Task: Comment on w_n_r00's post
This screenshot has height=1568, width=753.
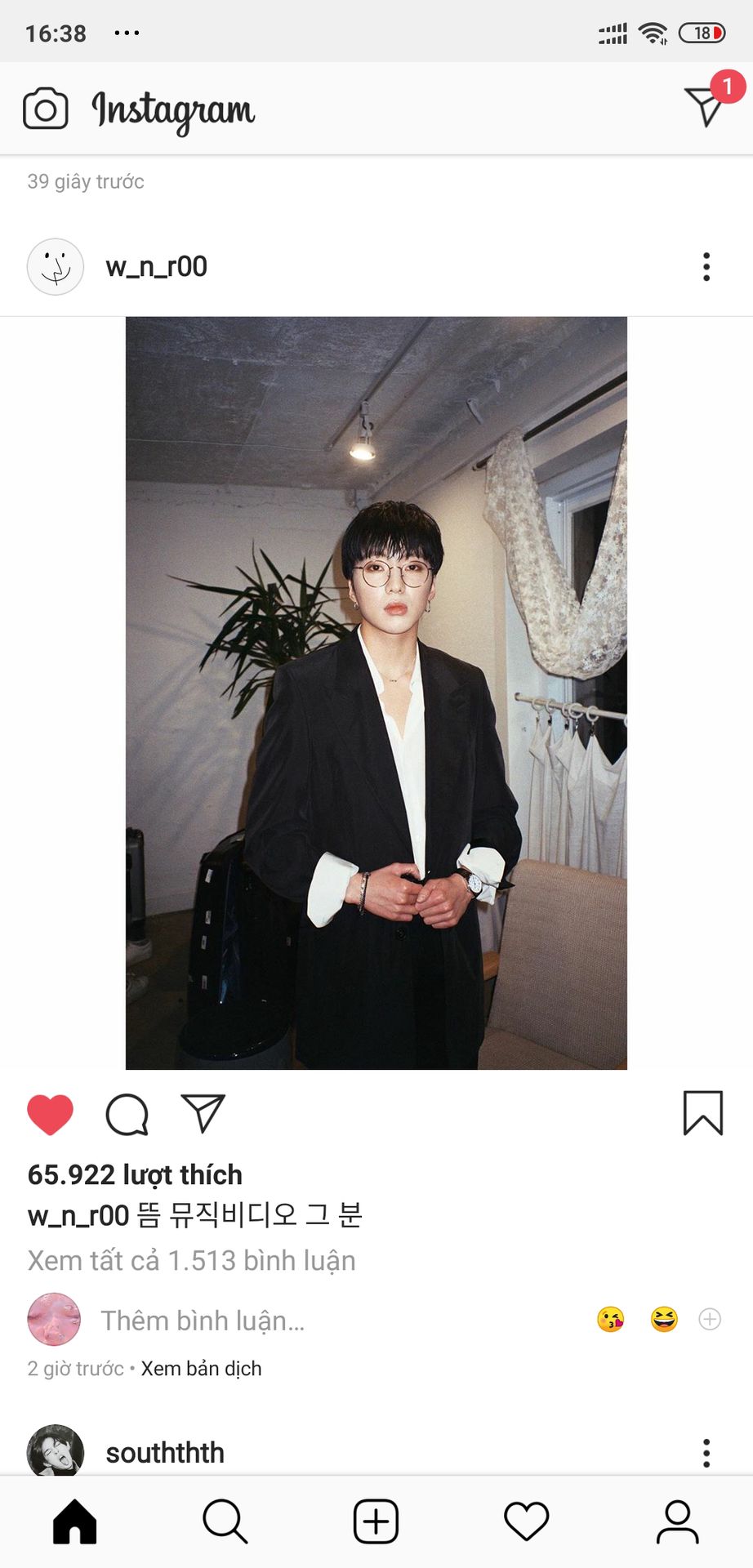Action: click(127, 1114)
